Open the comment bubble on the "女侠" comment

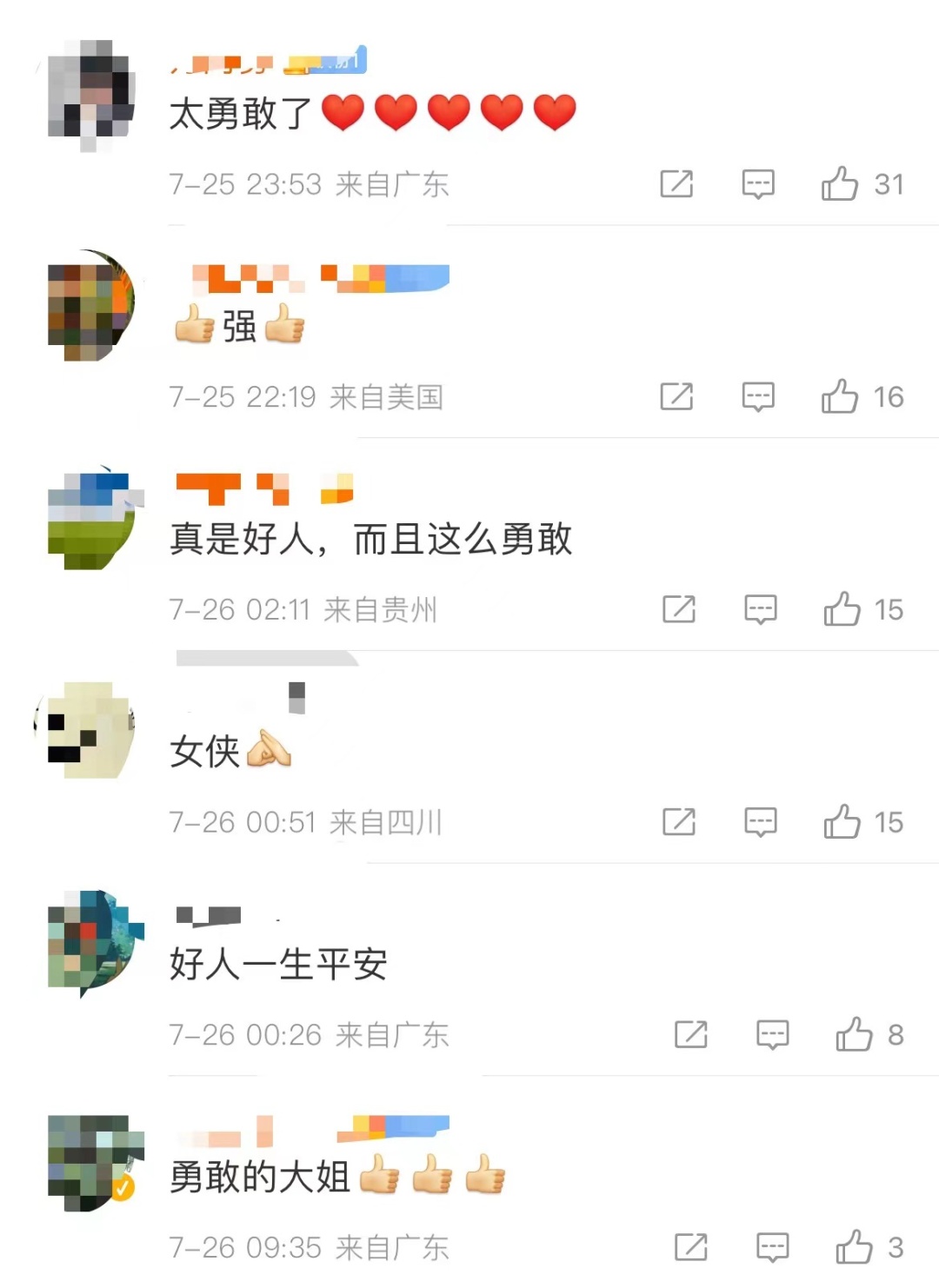(760, 820)
